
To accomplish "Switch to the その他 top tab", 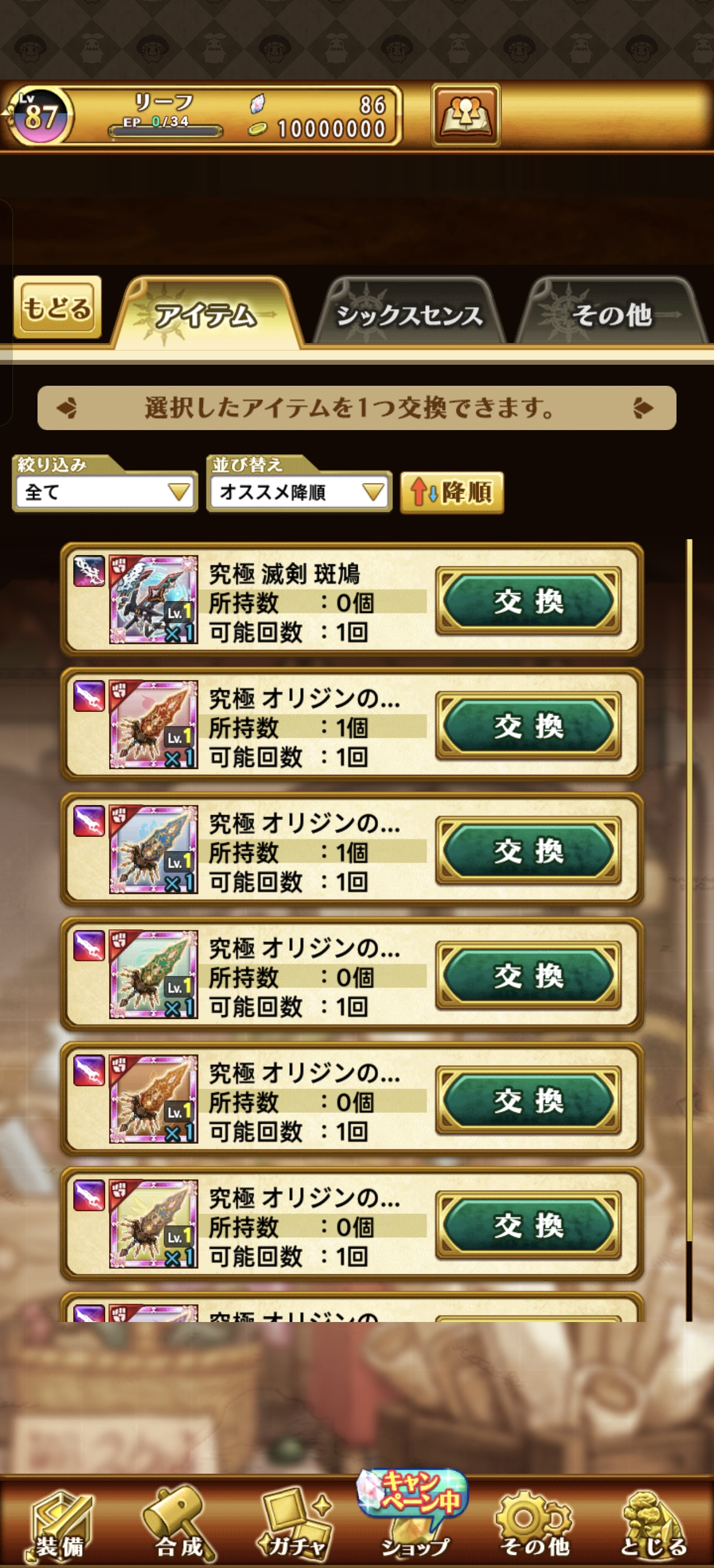I will click(x=611, y=315).
